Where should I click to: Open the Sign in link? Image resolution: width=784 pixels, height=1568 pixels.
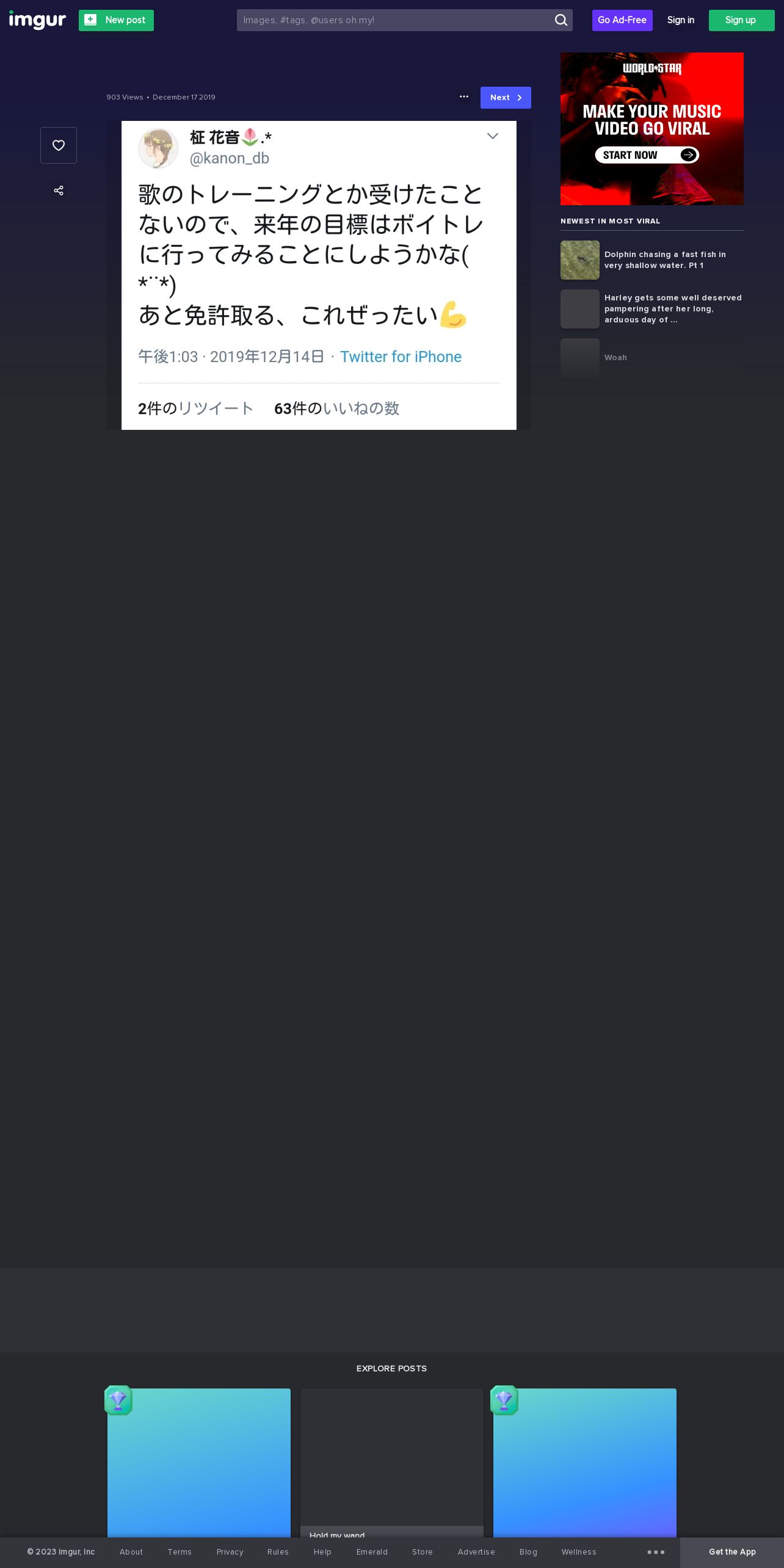681,20
